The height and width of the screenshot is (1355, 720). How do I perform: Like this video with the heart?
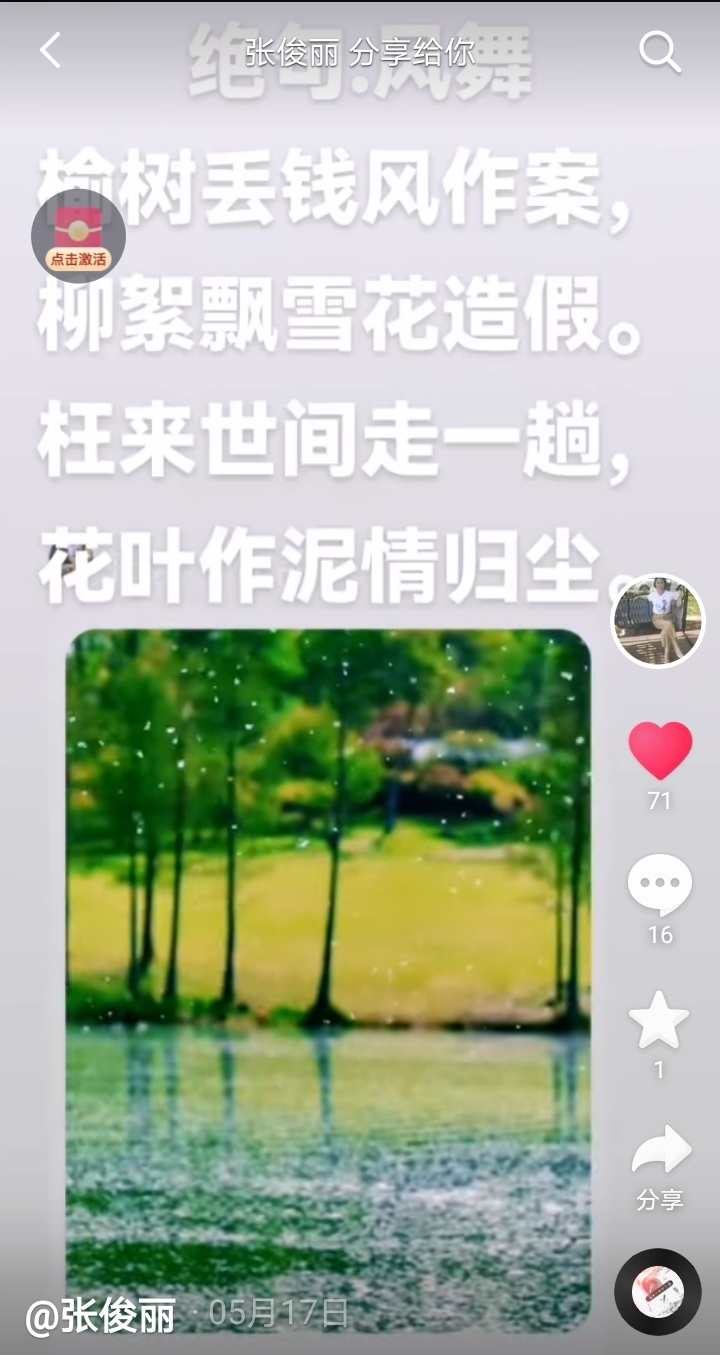pos(660,750)
